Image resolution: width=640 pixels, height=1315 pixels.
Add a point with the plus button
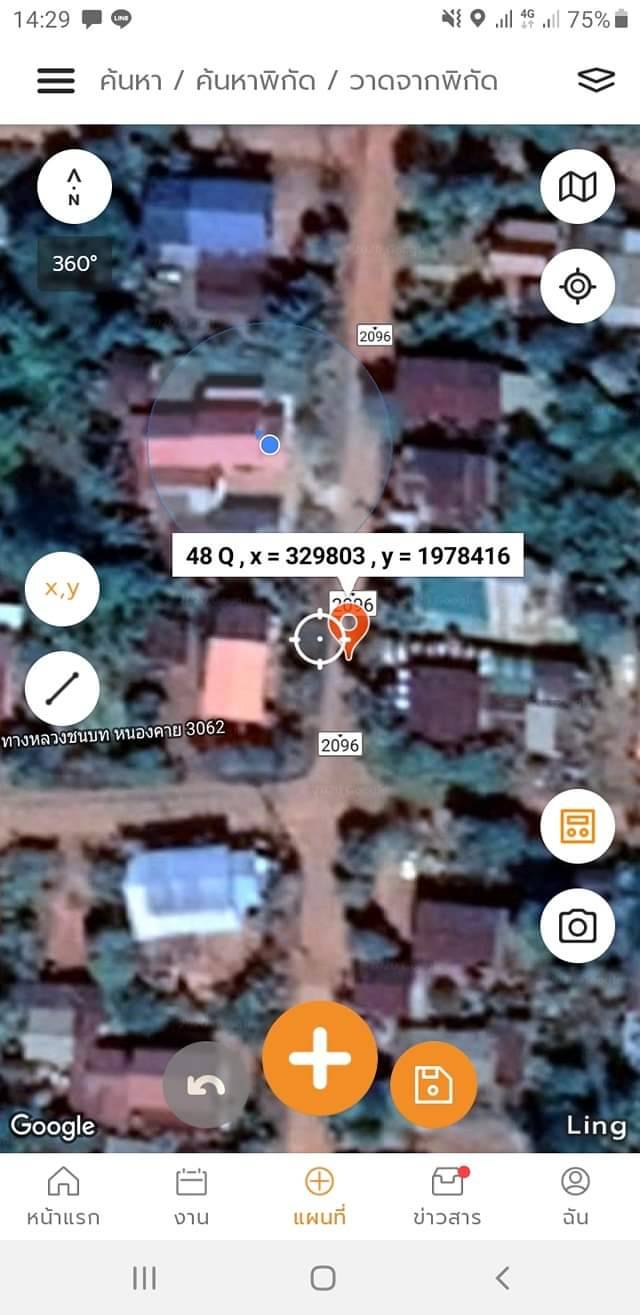coord(320,1057)
